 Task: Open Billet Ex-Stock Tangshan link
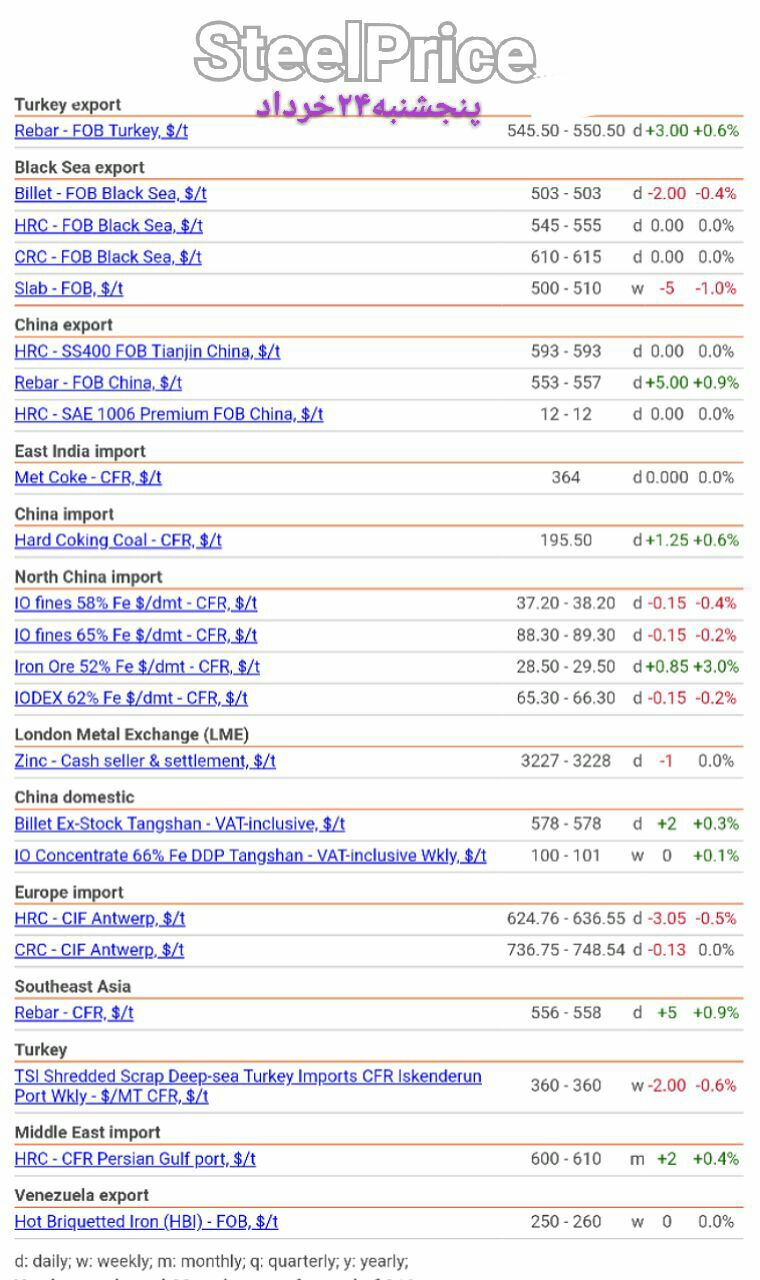tap(180, 825)
